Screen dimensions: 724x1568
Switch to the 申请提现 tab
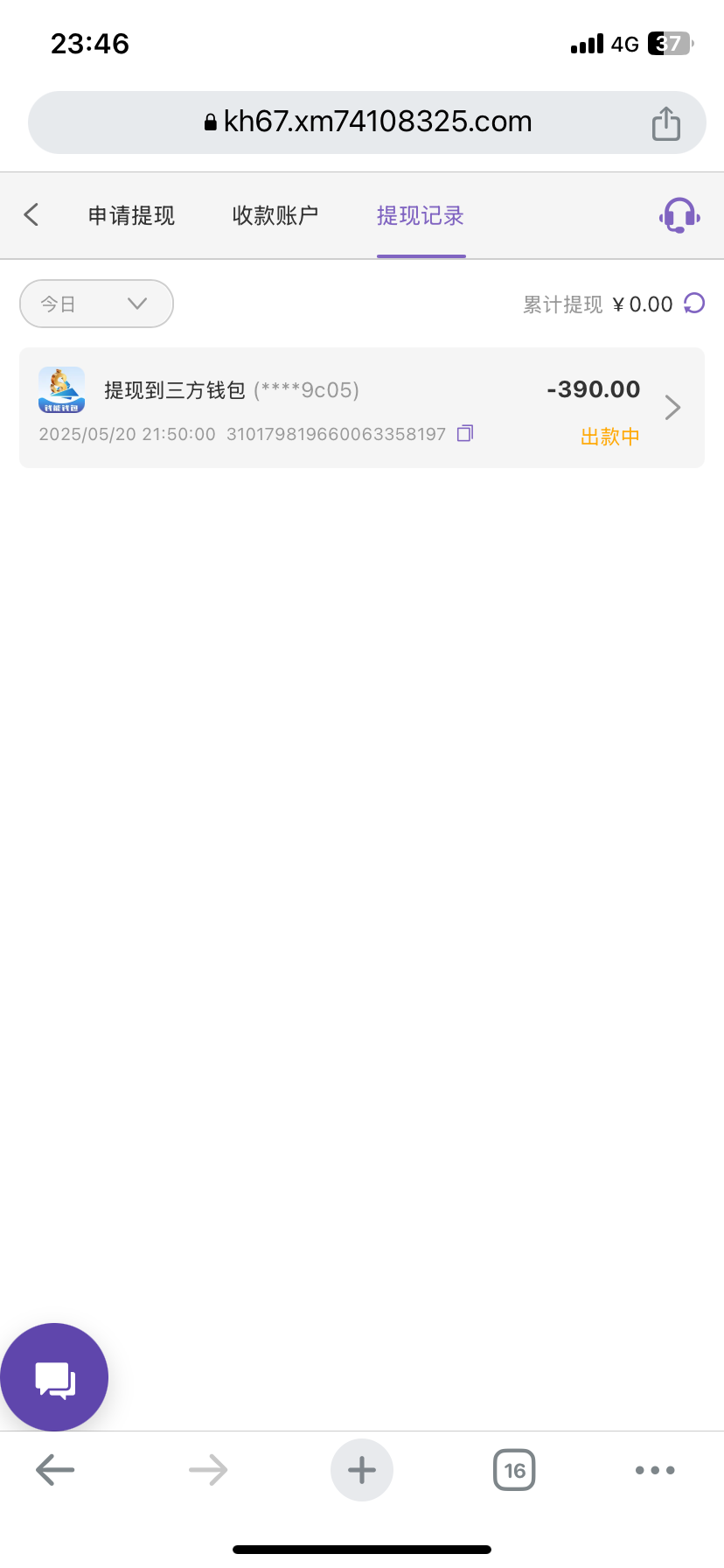coord(131,215)
